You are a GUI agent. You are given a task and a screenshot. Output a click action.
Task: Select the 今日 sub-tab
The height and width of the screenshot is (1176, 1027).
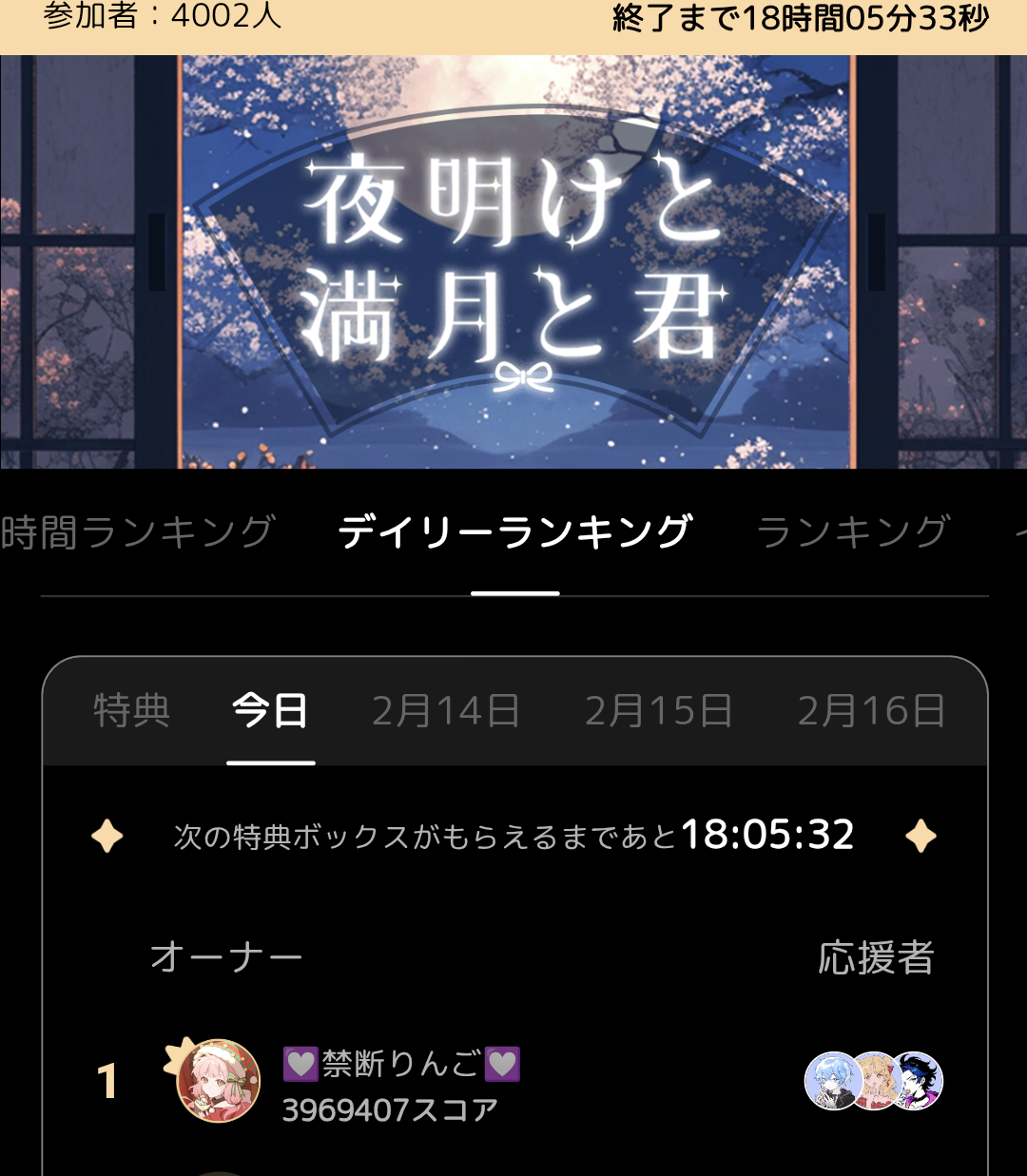(x=270, y=711)
